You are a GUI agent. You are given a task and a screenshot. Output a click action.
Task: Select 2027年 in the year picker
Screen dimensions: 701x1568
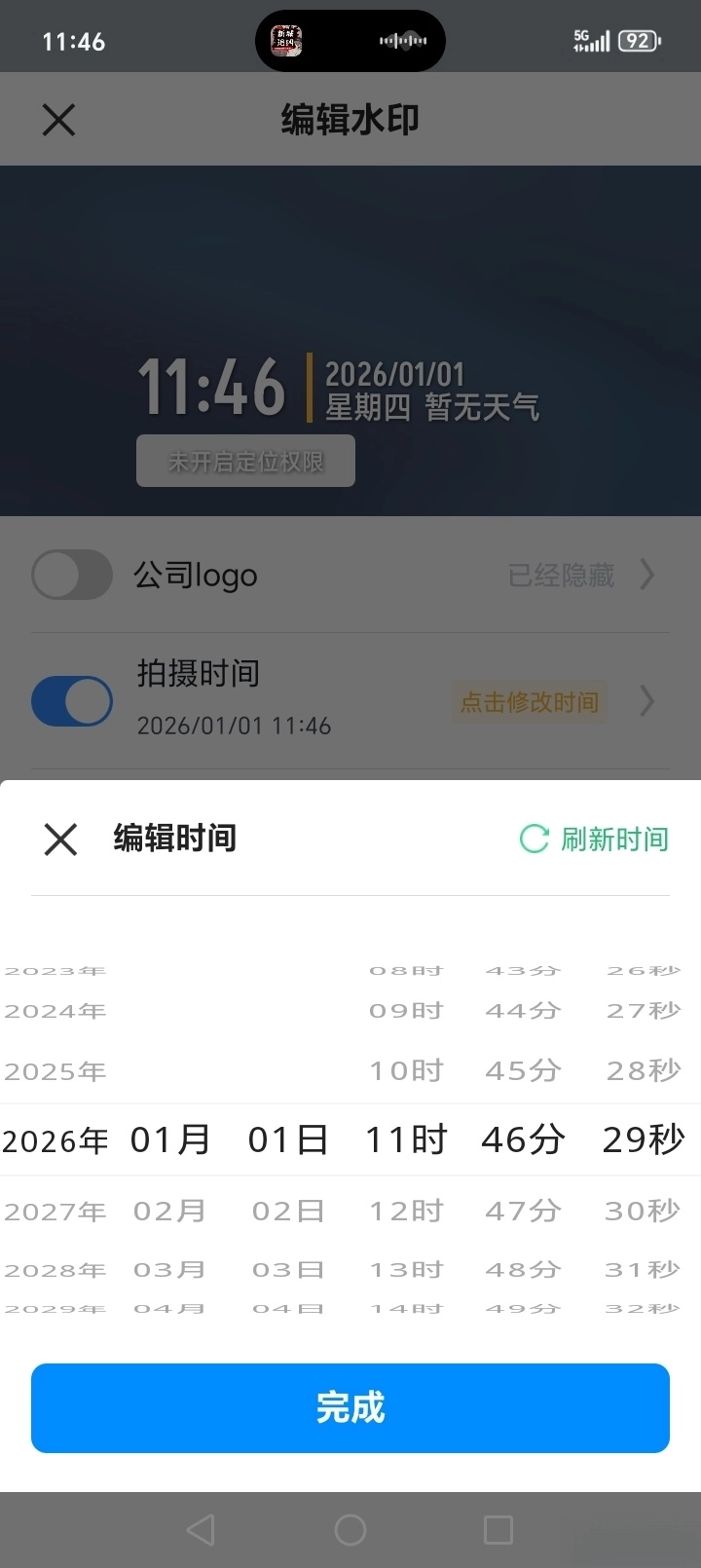pos(55,1212)
